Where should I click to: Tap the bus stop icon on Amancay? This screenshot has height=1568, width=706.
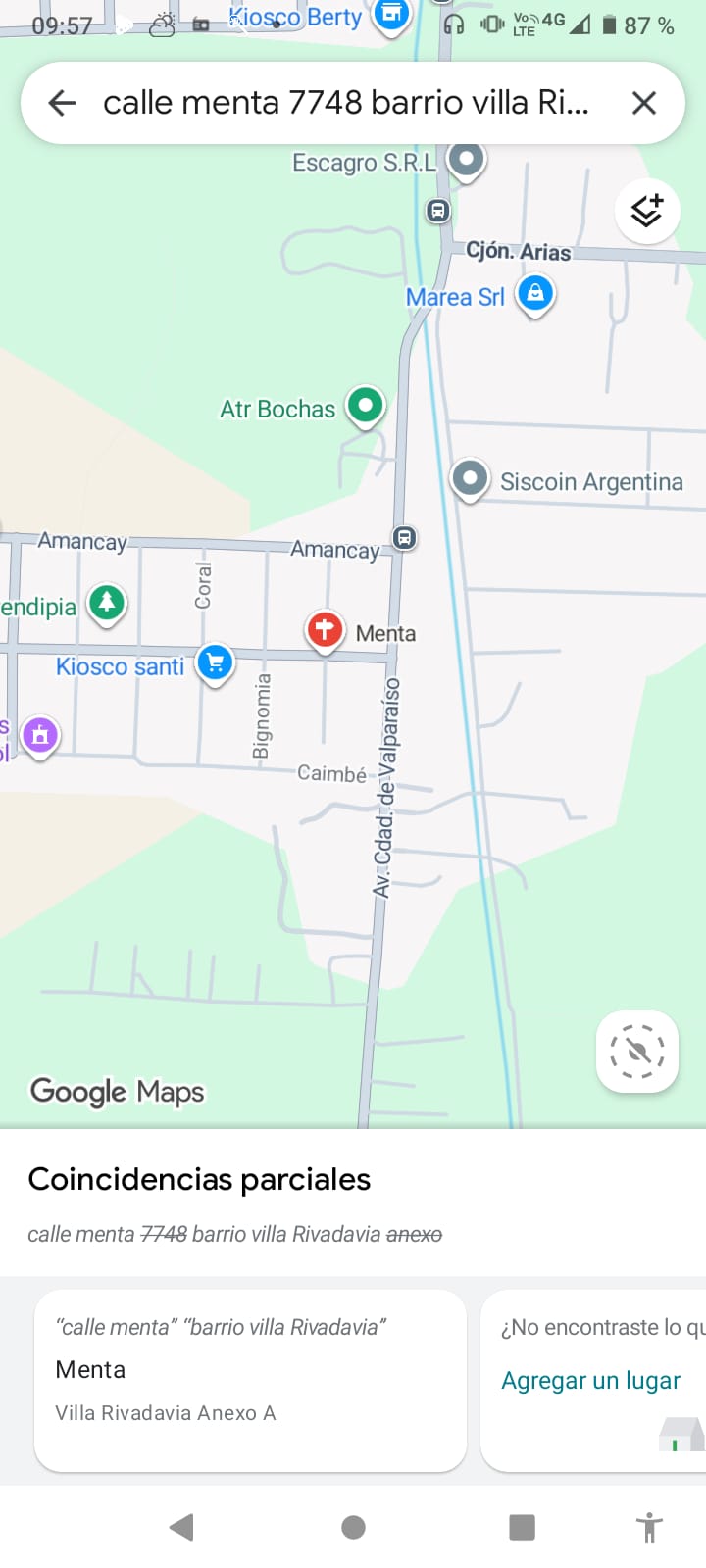(404, 537)
